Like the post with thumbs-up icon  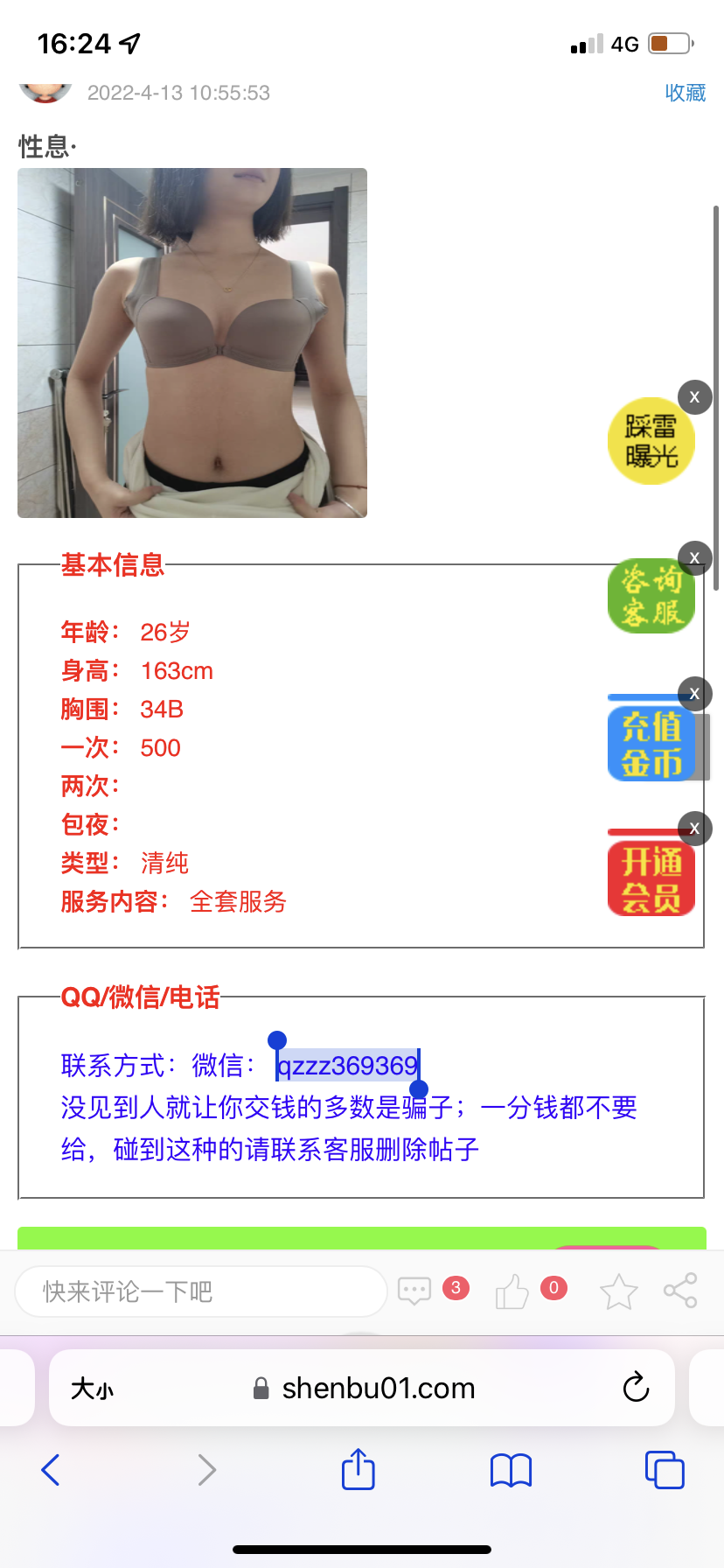tap(512, 1291)
